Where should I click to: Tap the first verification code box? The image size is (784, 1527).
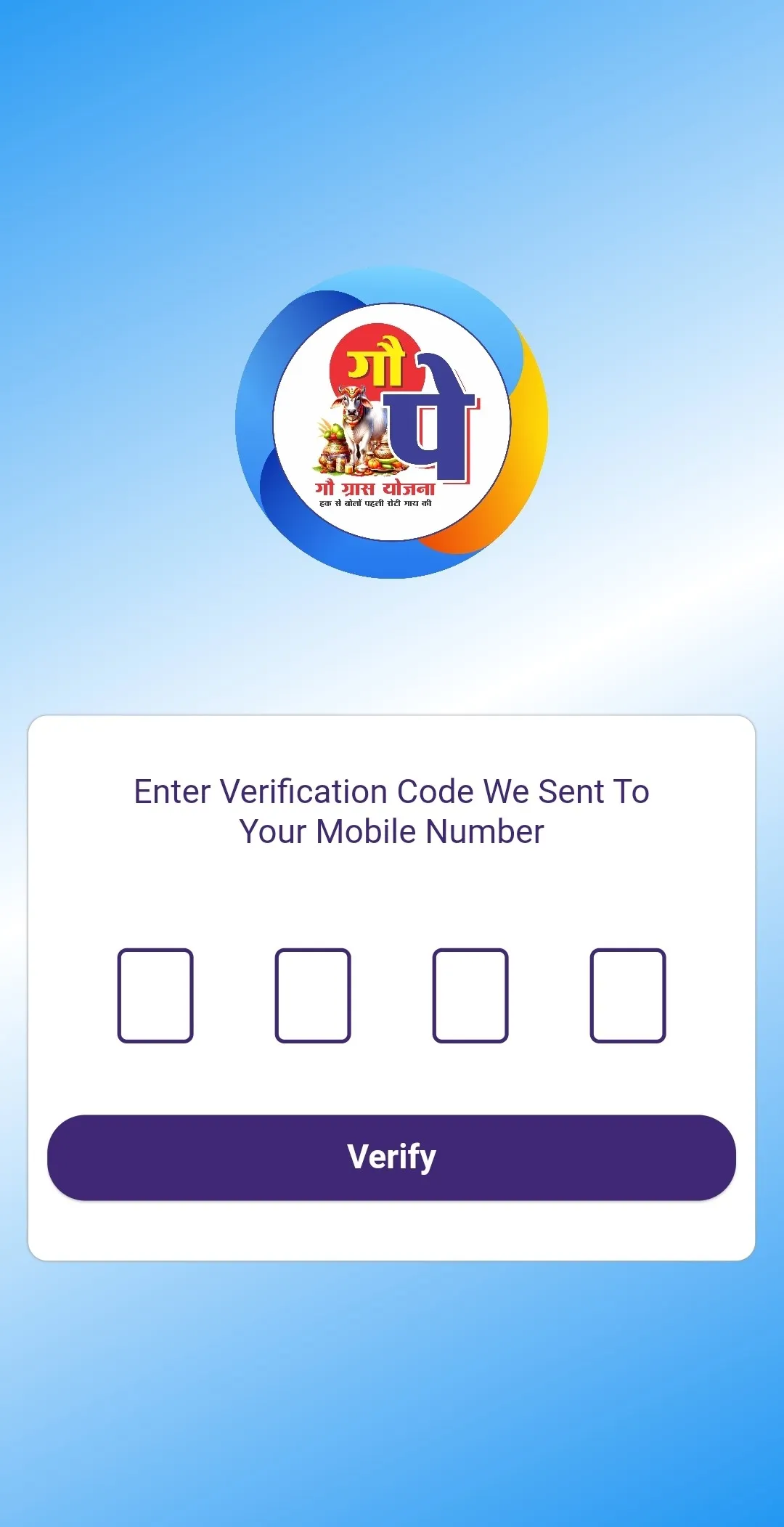155,995
